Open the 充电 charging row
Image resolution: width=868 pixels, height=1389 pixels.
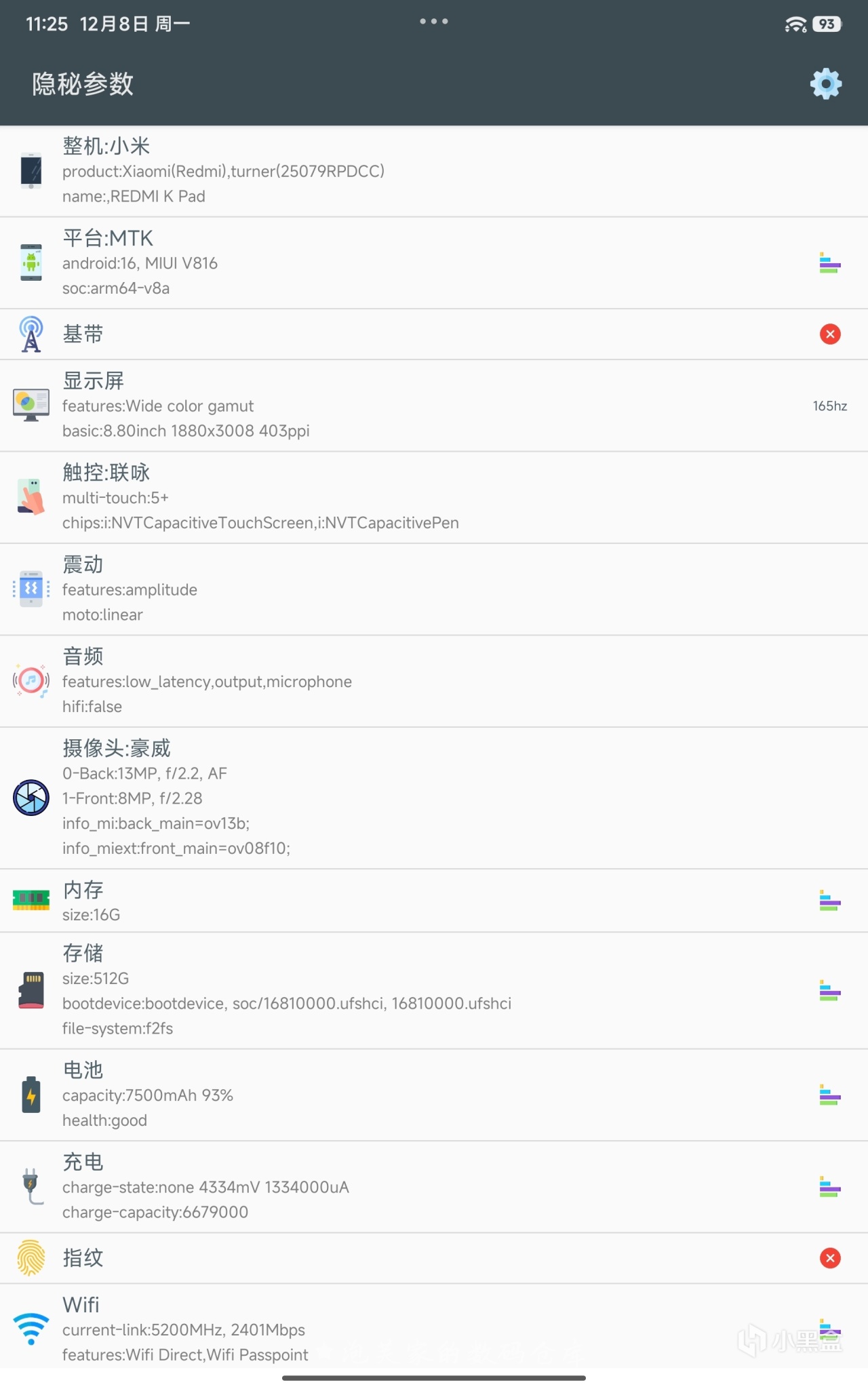(x=434, y=1187)
